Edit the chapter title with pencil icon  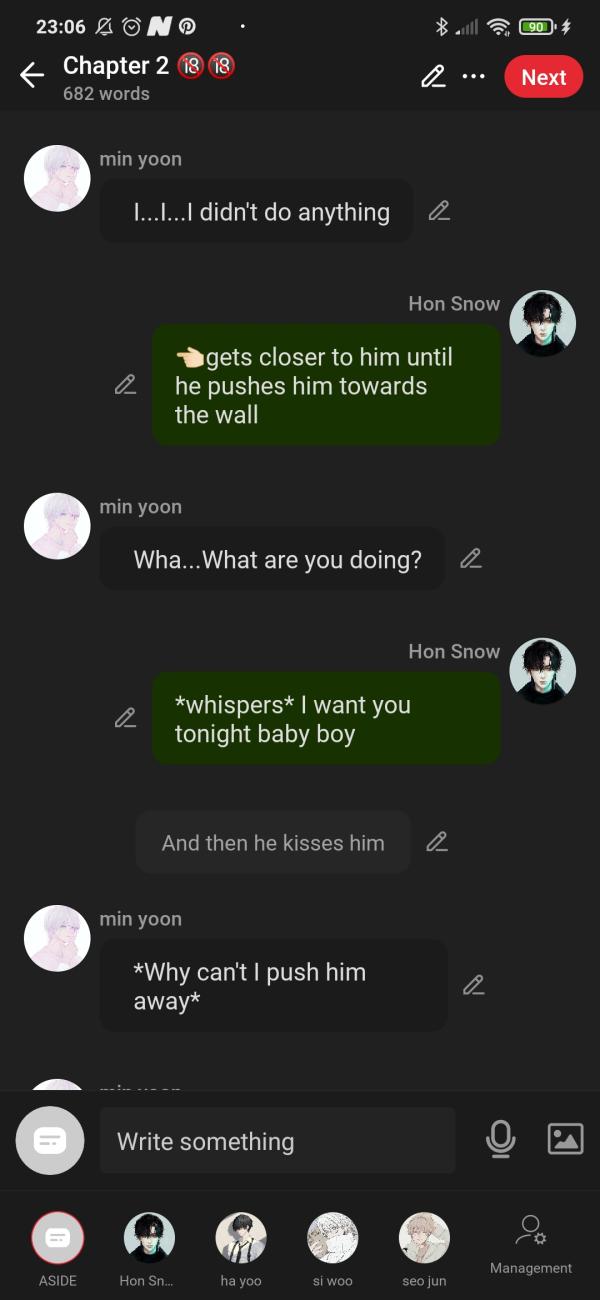coord(433,77)
